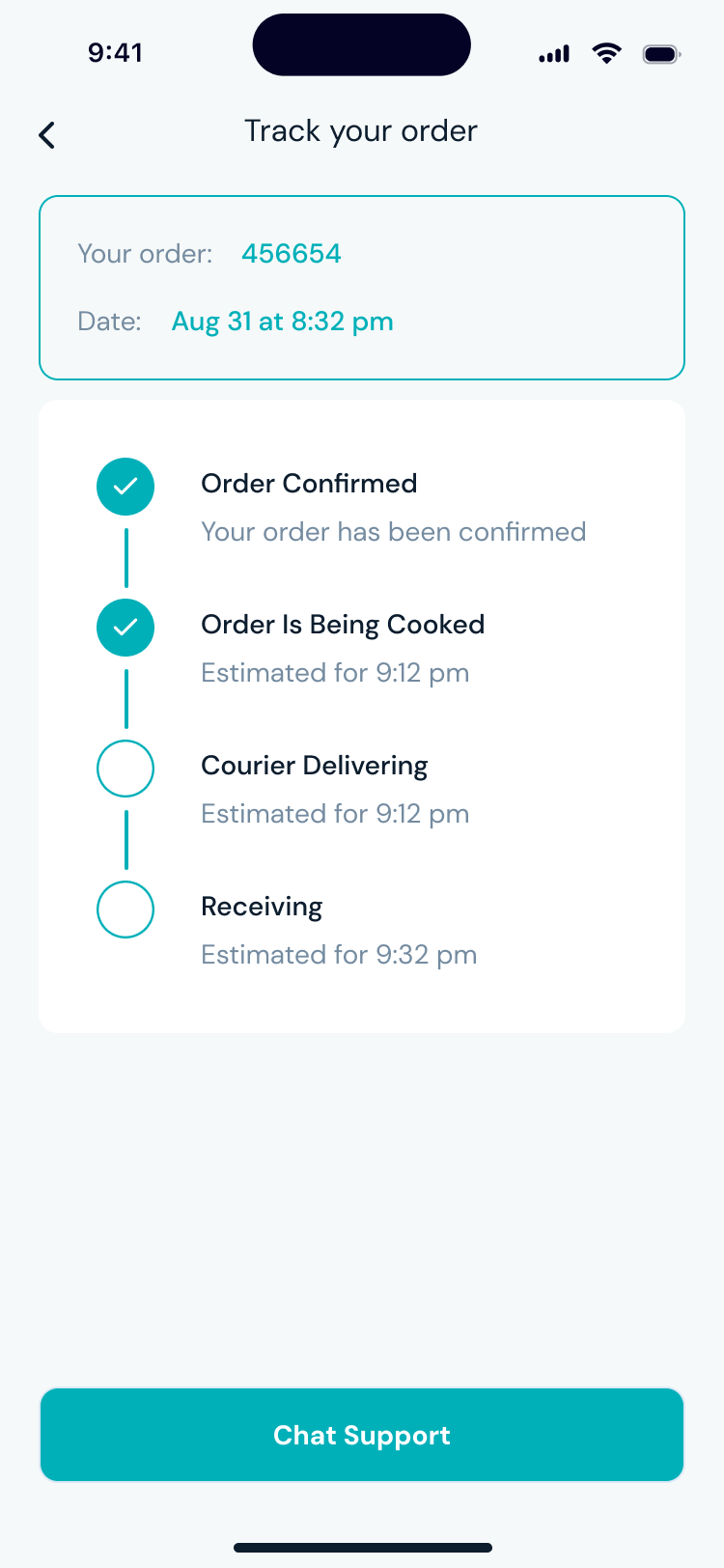
Task: Tap the time 9:41 in the status bar
Action: (116, 53)
